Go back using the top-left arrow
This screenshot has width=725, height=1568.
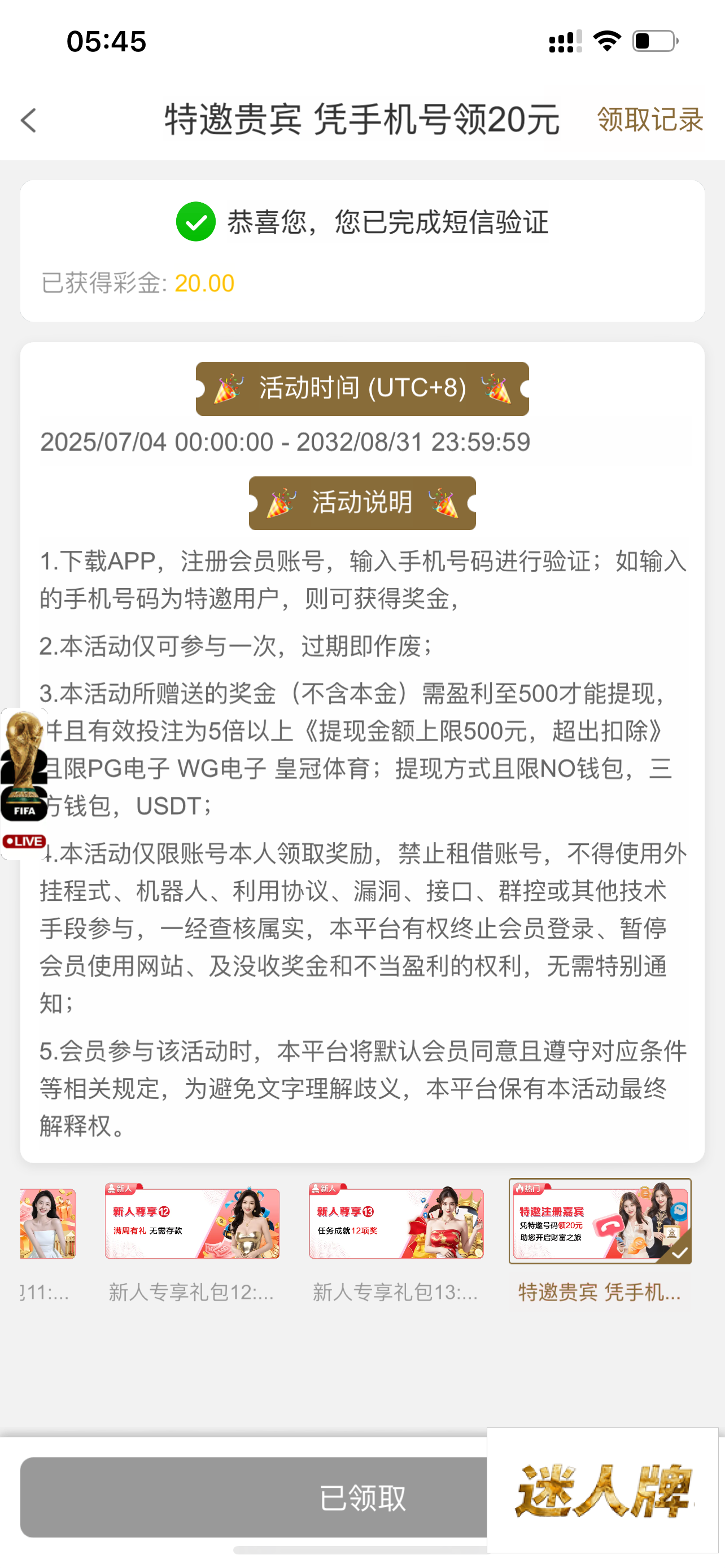[x=29, y=120]
